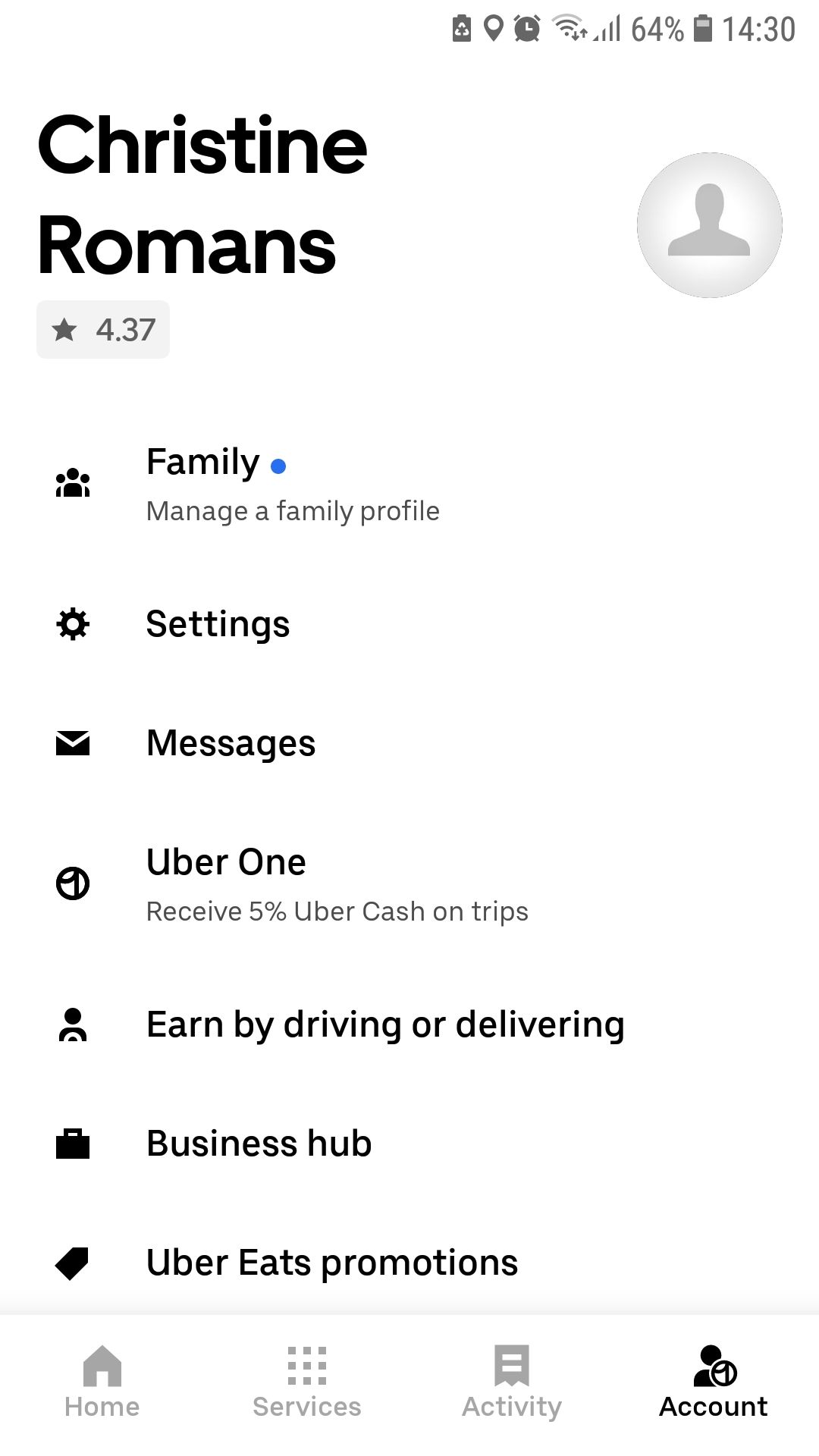Click the Uber One circular logo icon
Image resolution: width=819 pixels, height=1456 pixels.
[73, 882]
